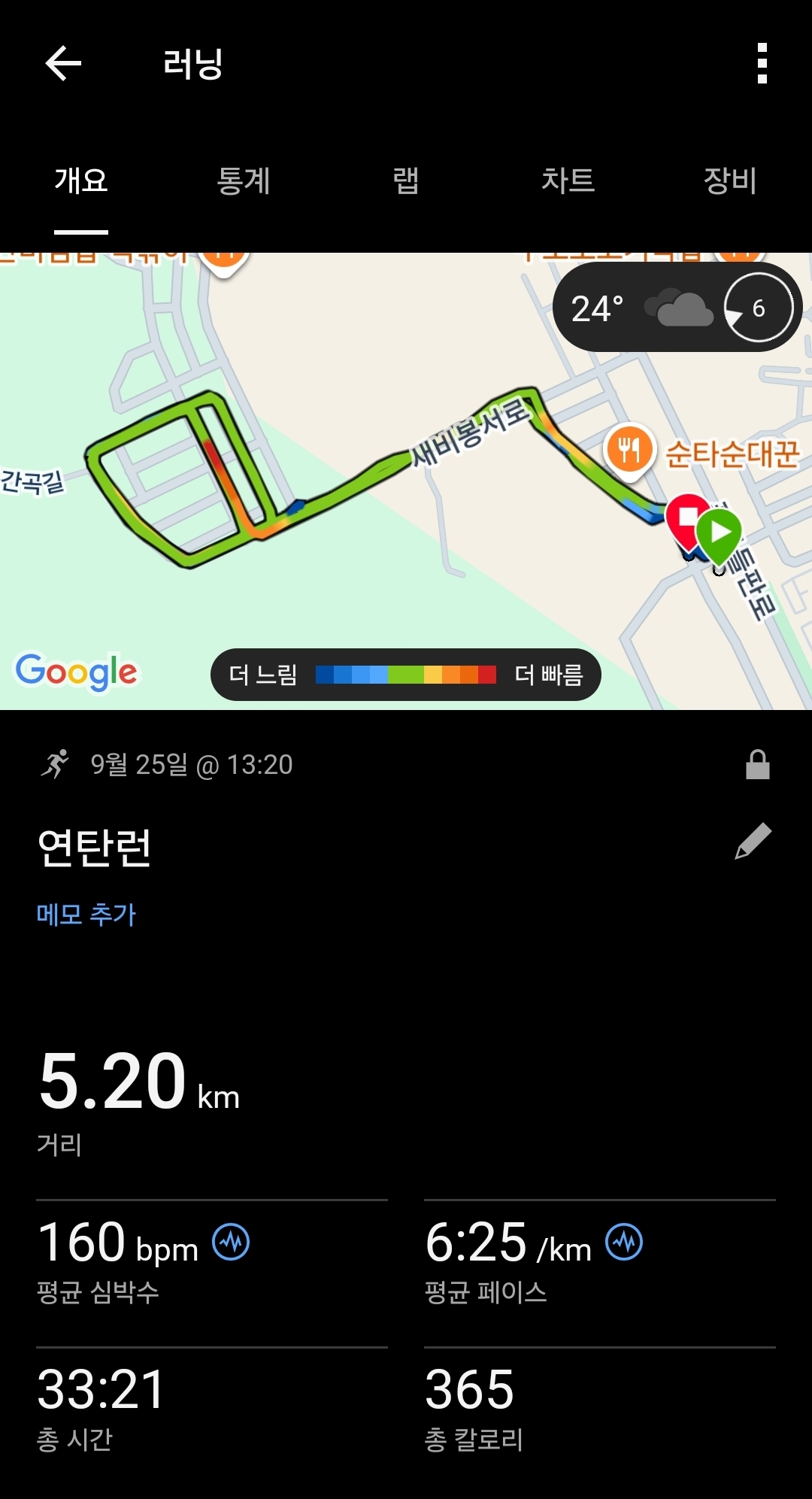Image resolution: width=812 pixels, height=1499 pixels.
Task: Open the running route map
Action: (376, 526)
